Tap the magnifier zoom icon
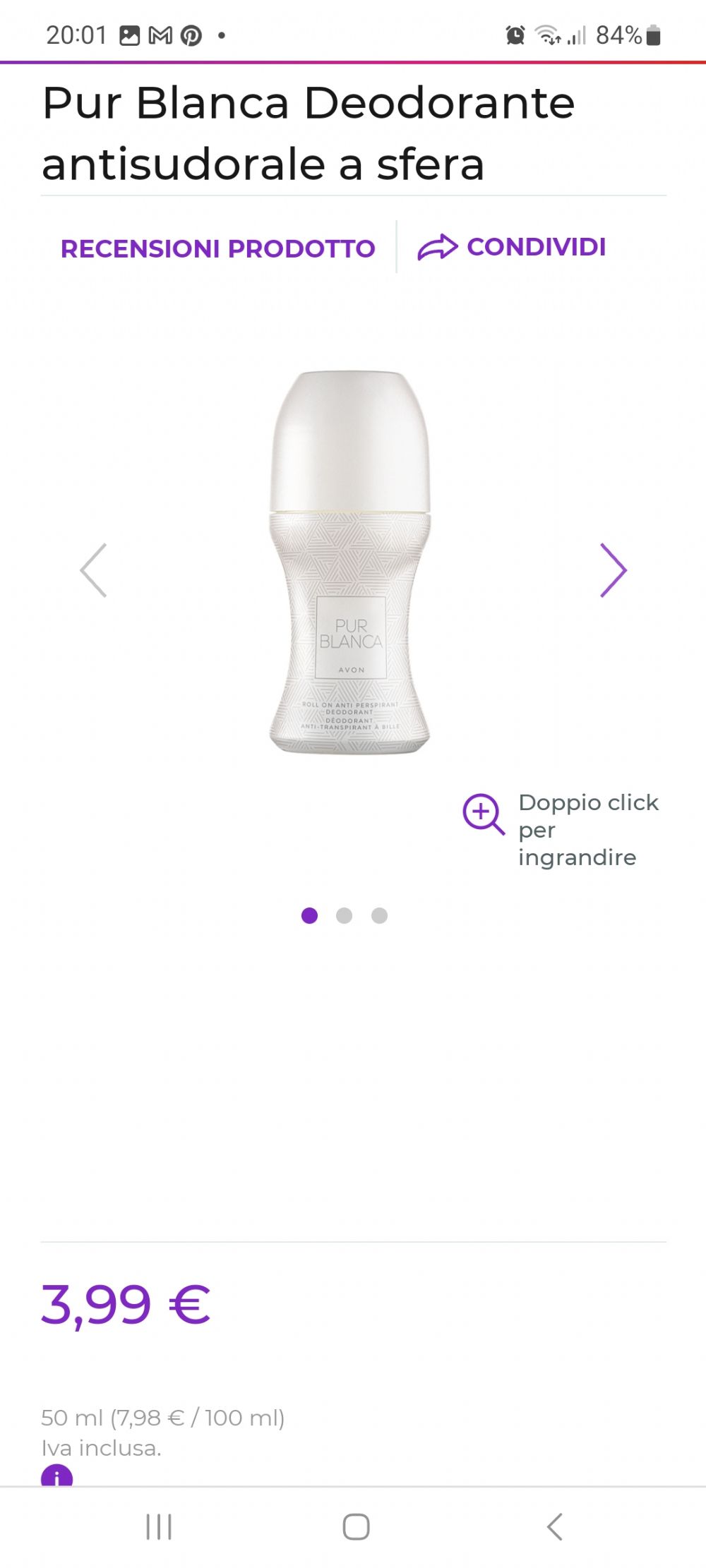The height and width of the screenshot is (1568, 706). tap(484, 814)
